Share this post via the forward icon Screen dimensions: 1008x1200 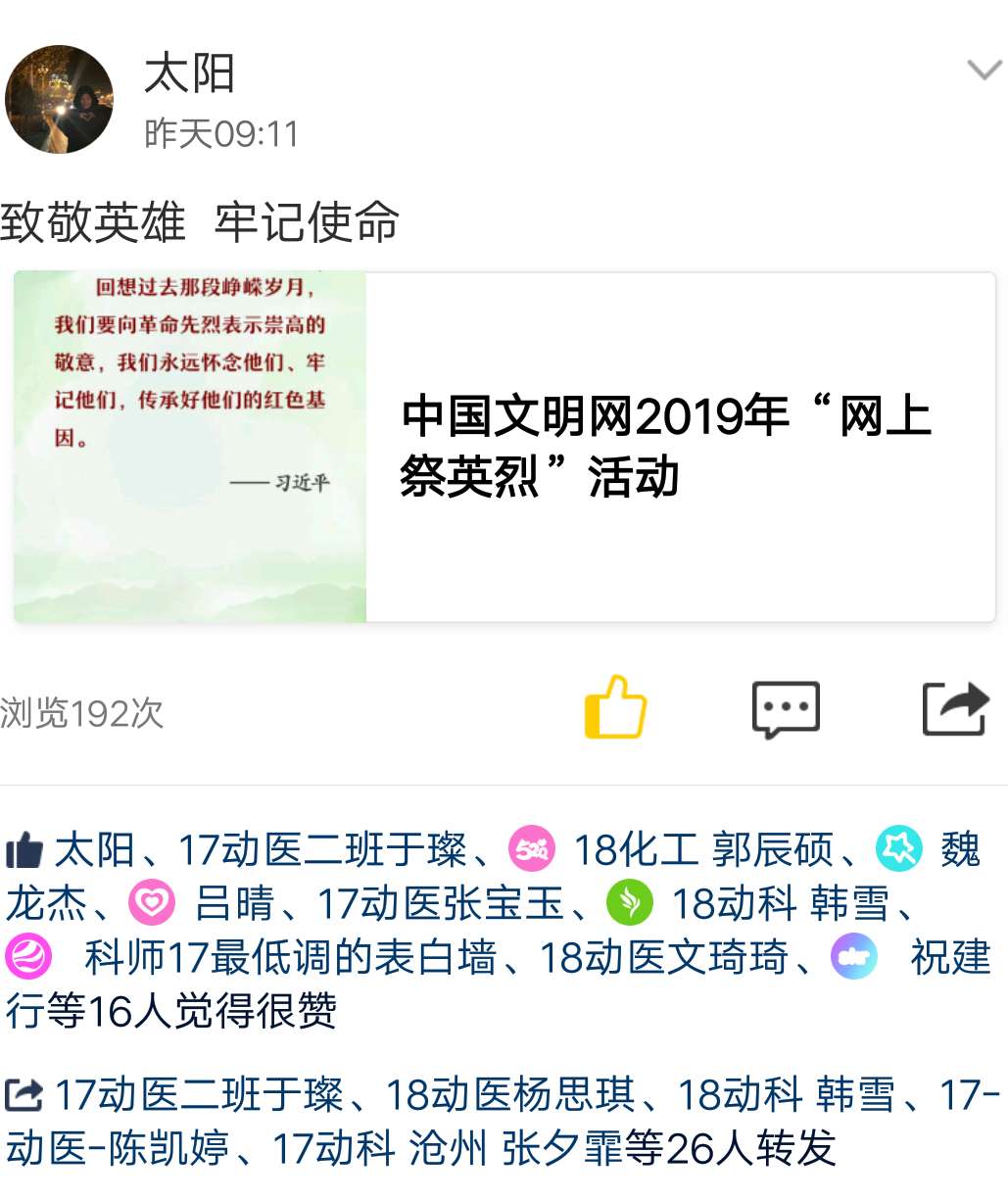955,708
